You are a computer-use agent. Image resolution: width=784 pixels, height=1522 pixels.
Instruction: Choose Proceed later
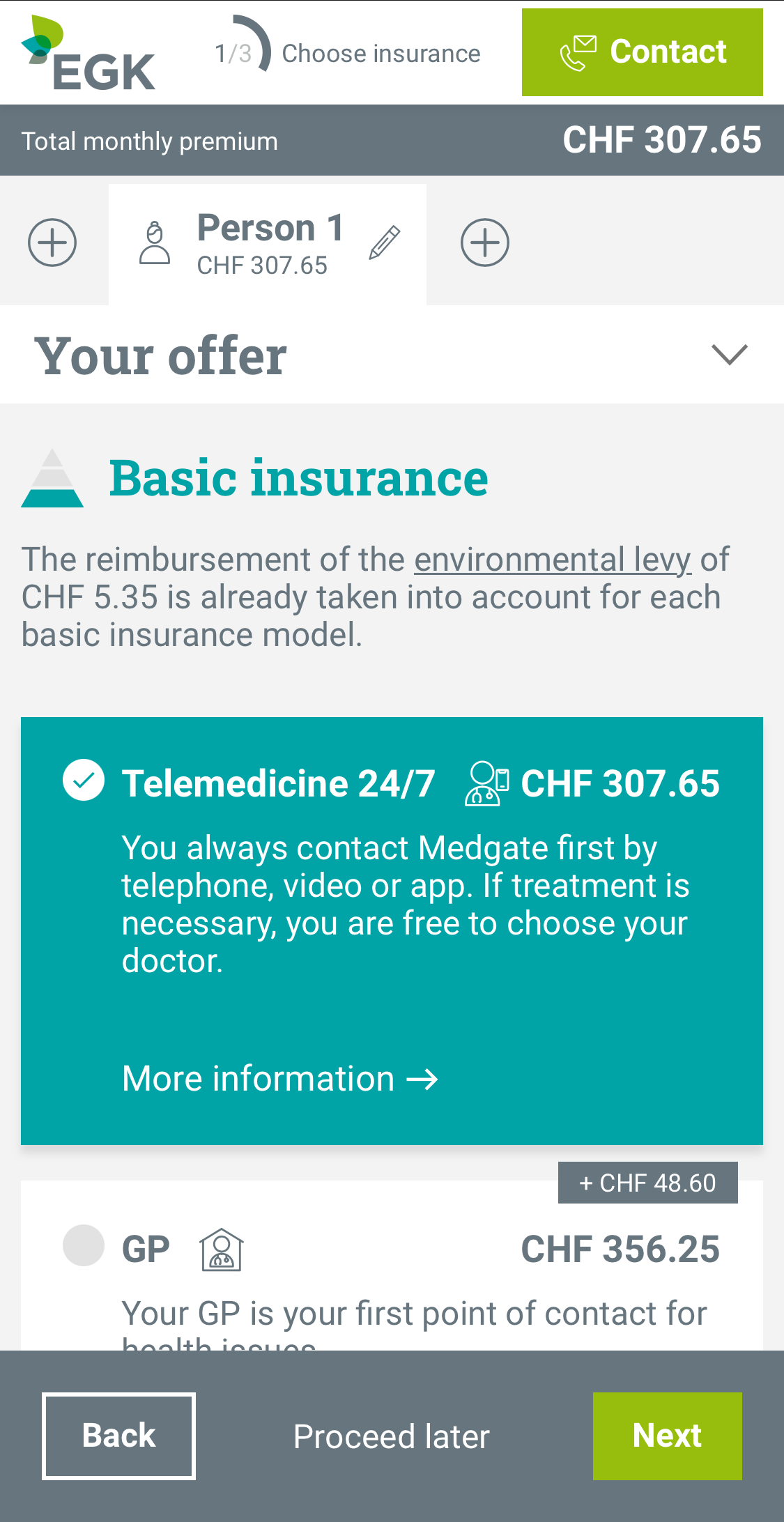392,1436
